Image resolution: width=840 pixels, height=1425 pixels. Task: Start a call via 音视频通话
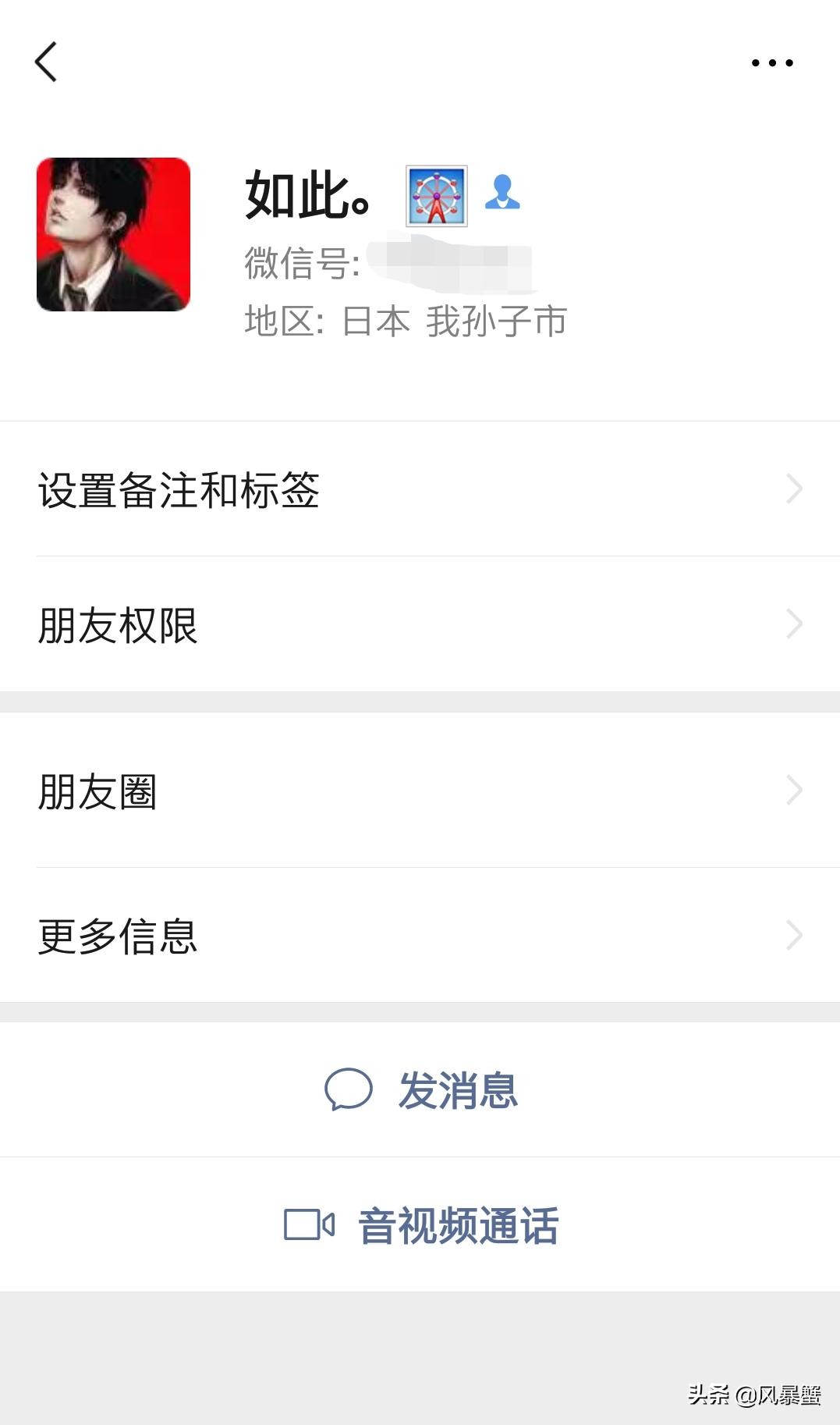click(x=421, y=1224)
